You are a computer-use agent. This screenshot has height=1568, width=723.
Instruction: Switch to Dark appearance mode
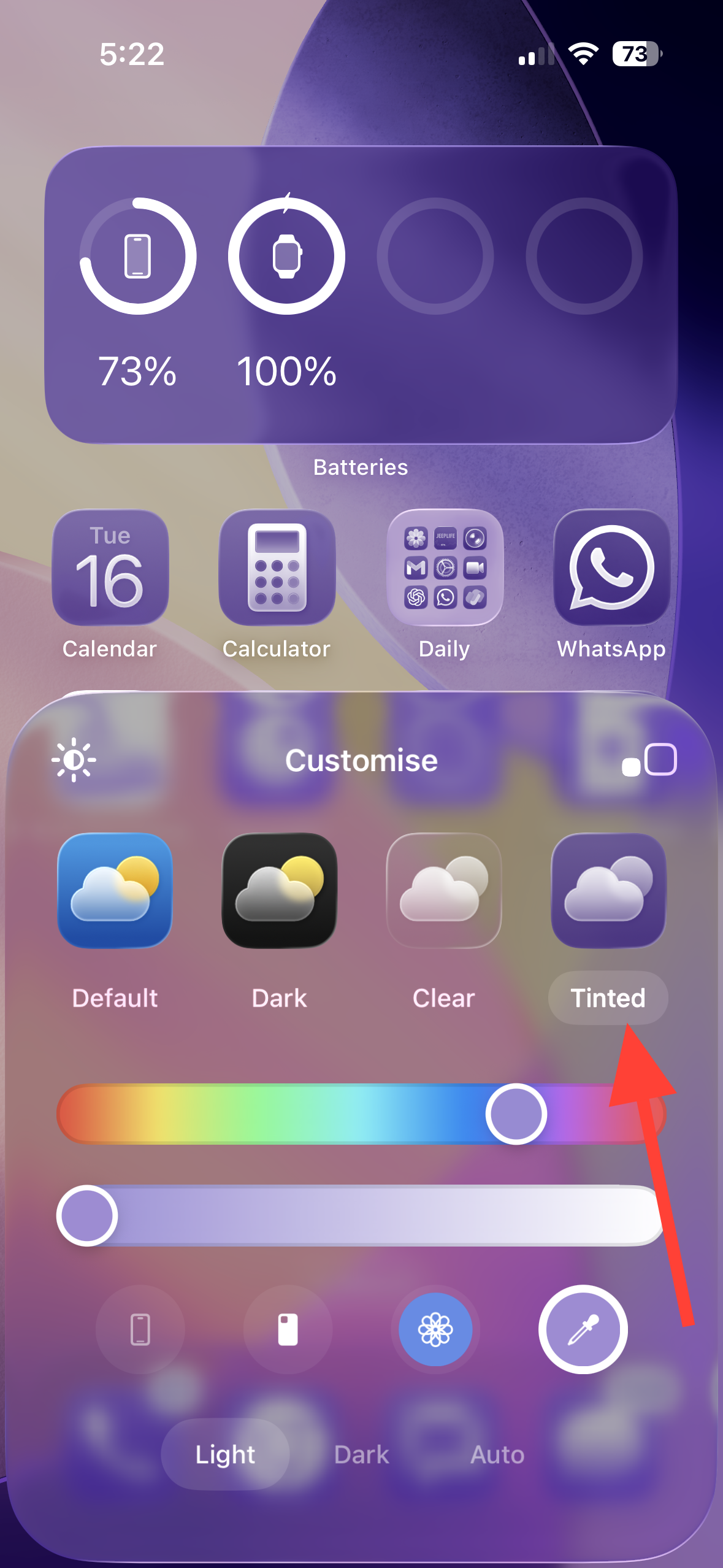pos(361,1454)
